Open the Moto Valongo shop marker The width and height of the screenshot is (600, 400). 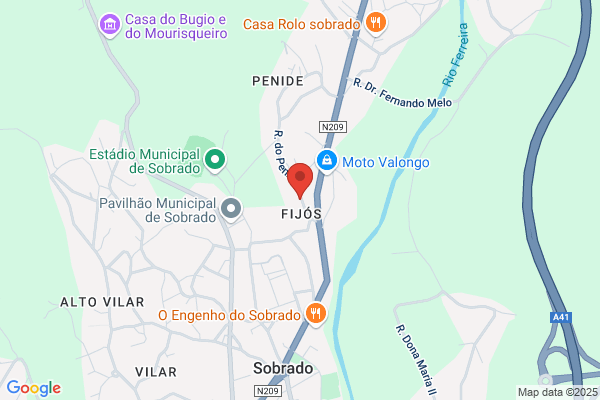pyautogui.click(x=327, y=162)
